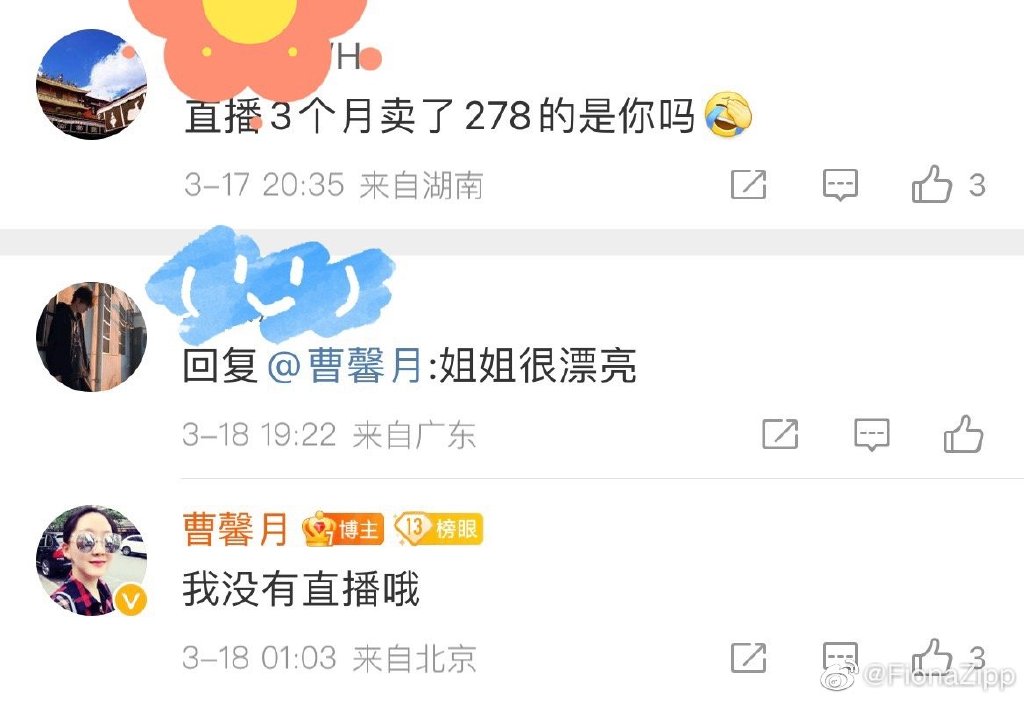Repost the comment posted 3-17 20:35
Viewport: 1024px width, 702px height.
748,185
